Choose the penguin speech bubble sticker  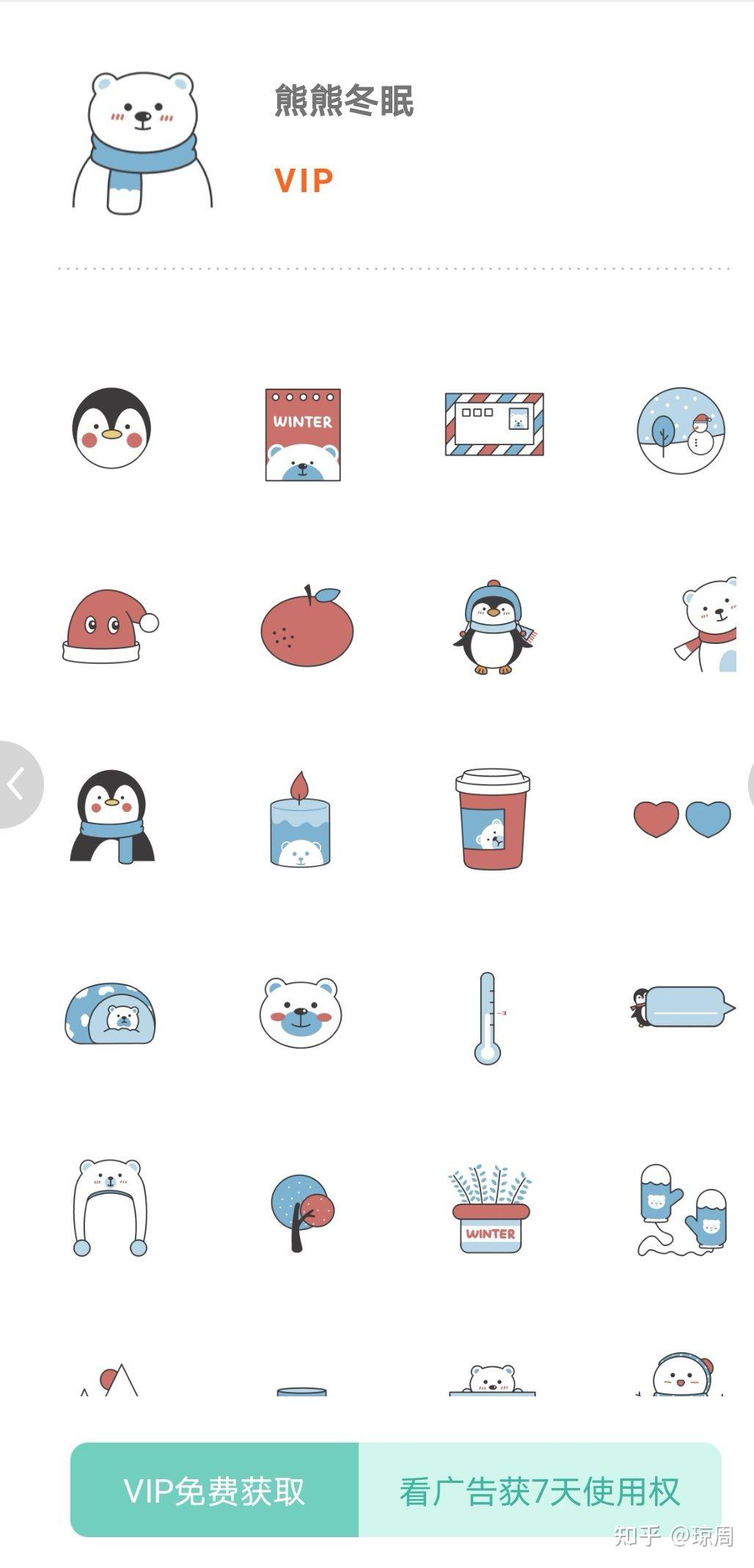point(682,1007)
